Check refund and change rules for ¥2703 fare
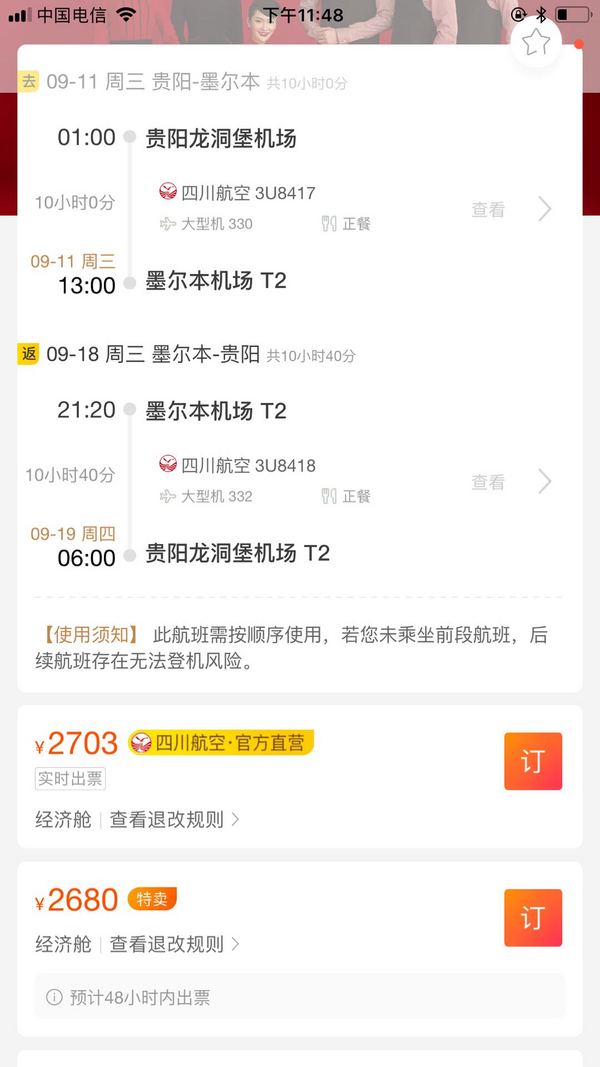Screen dimensions: 600x1067 click(x=174, y=819)
